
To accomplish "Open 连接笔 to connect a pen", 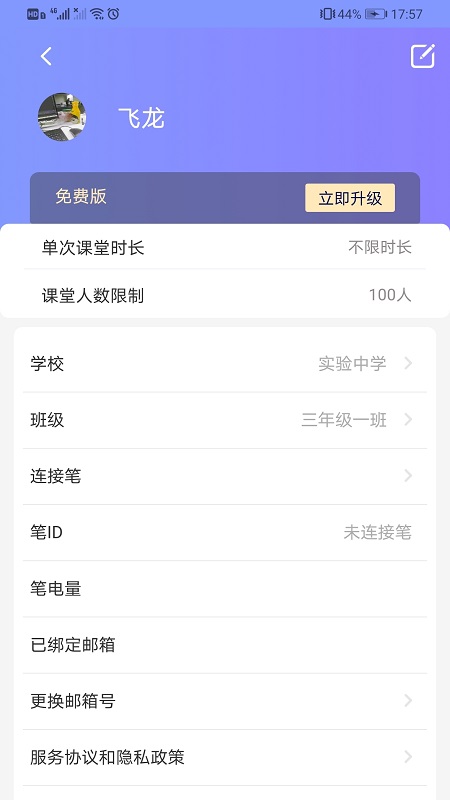I will [224, 477].
